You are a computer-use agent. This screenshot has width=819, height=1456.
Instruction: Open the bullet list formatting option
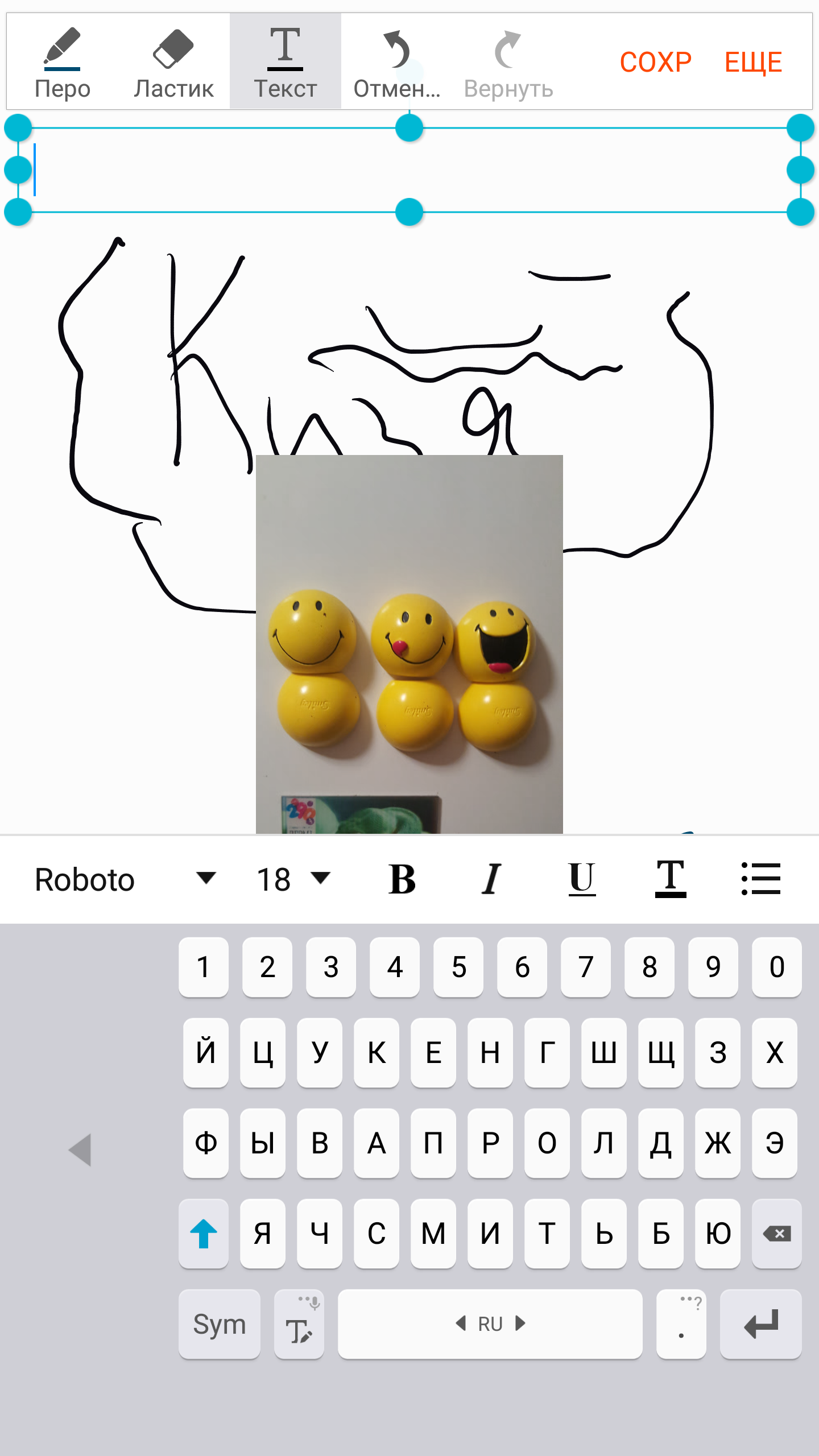tap(760, 879)
